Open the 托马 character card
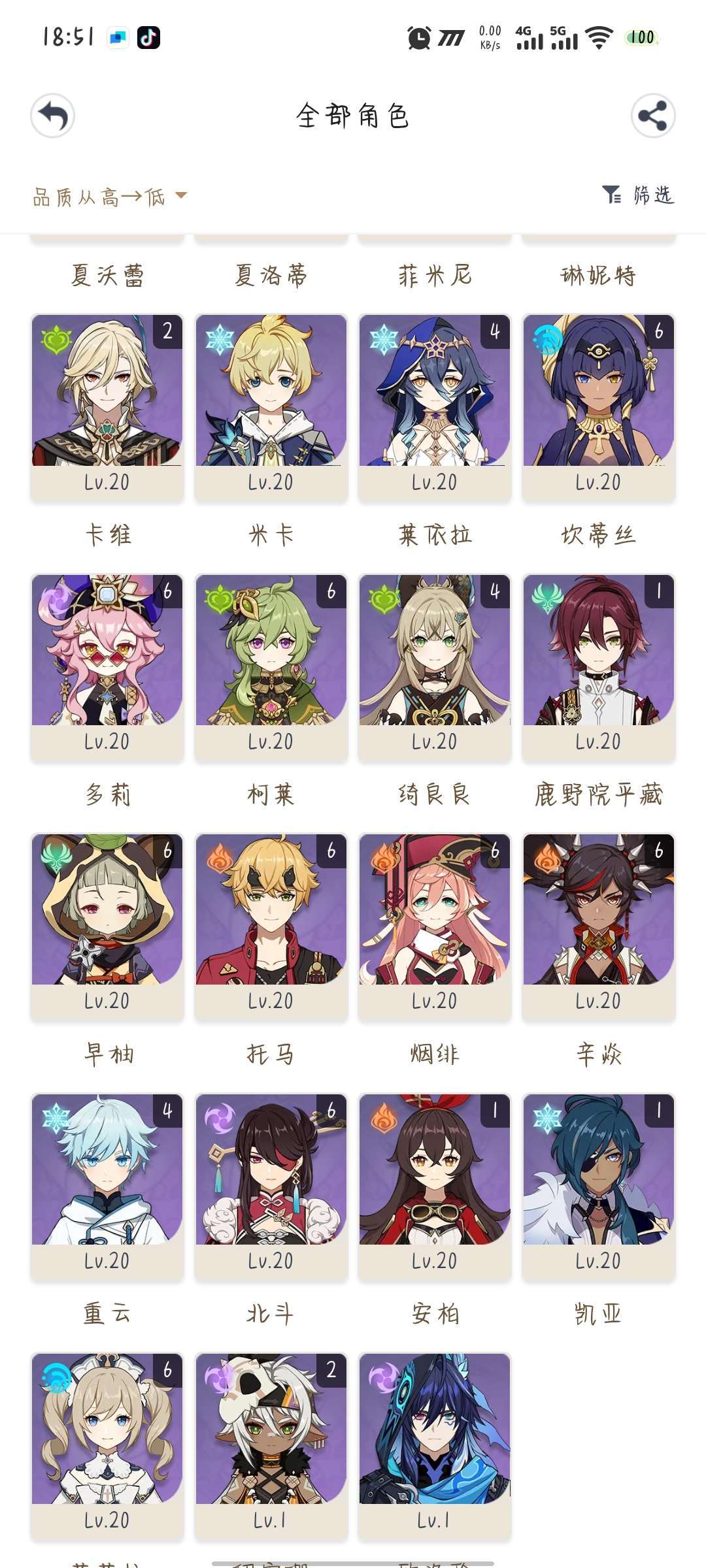The height and width of the screenshot is (1568, 706). (x=271, y=926)
